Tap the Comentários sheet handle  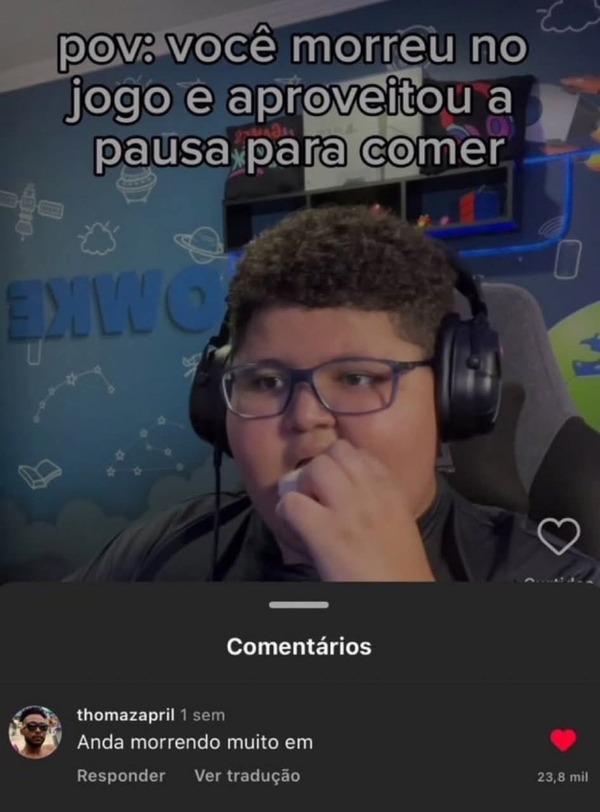point(298,605)
